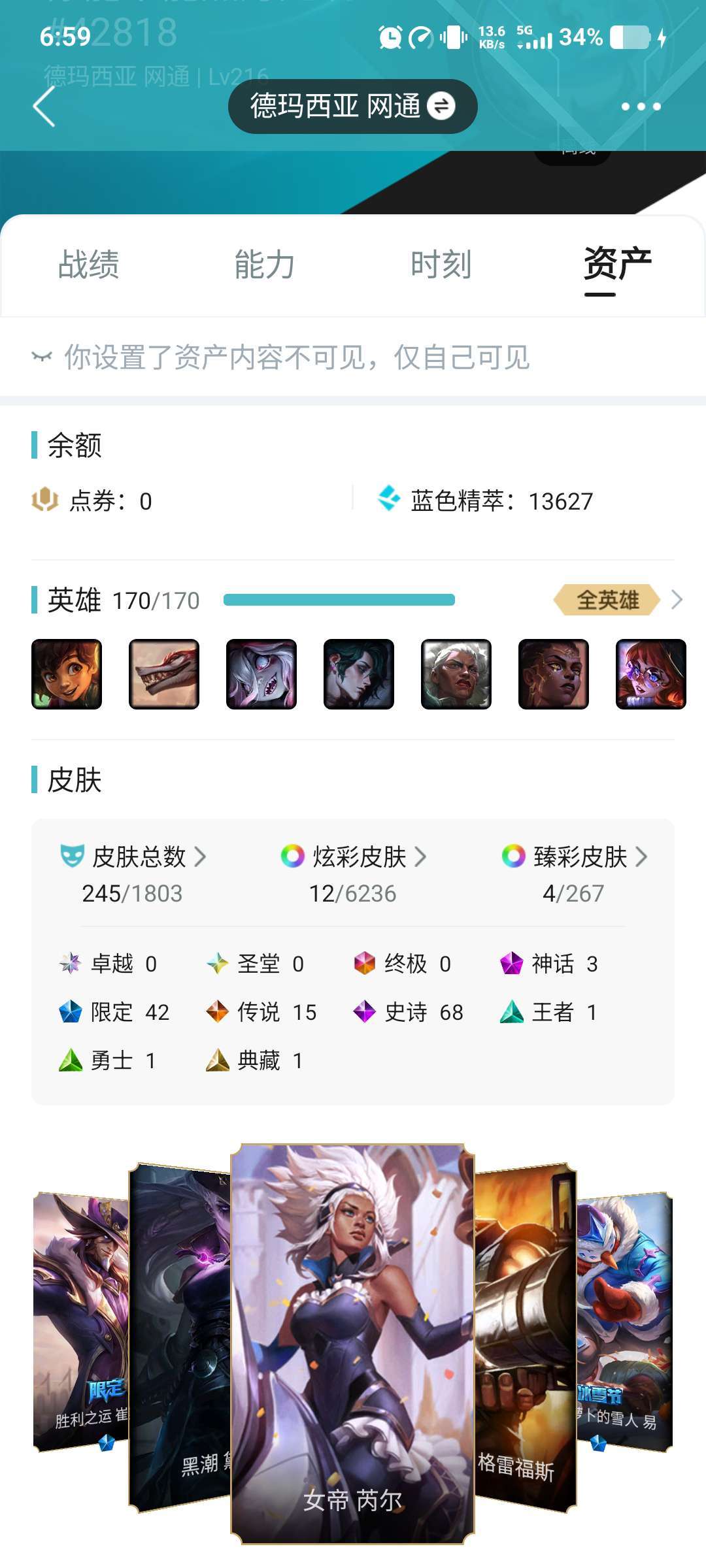
Task: Open the three-dot overflow menu
Action: [x=641, y=106]
